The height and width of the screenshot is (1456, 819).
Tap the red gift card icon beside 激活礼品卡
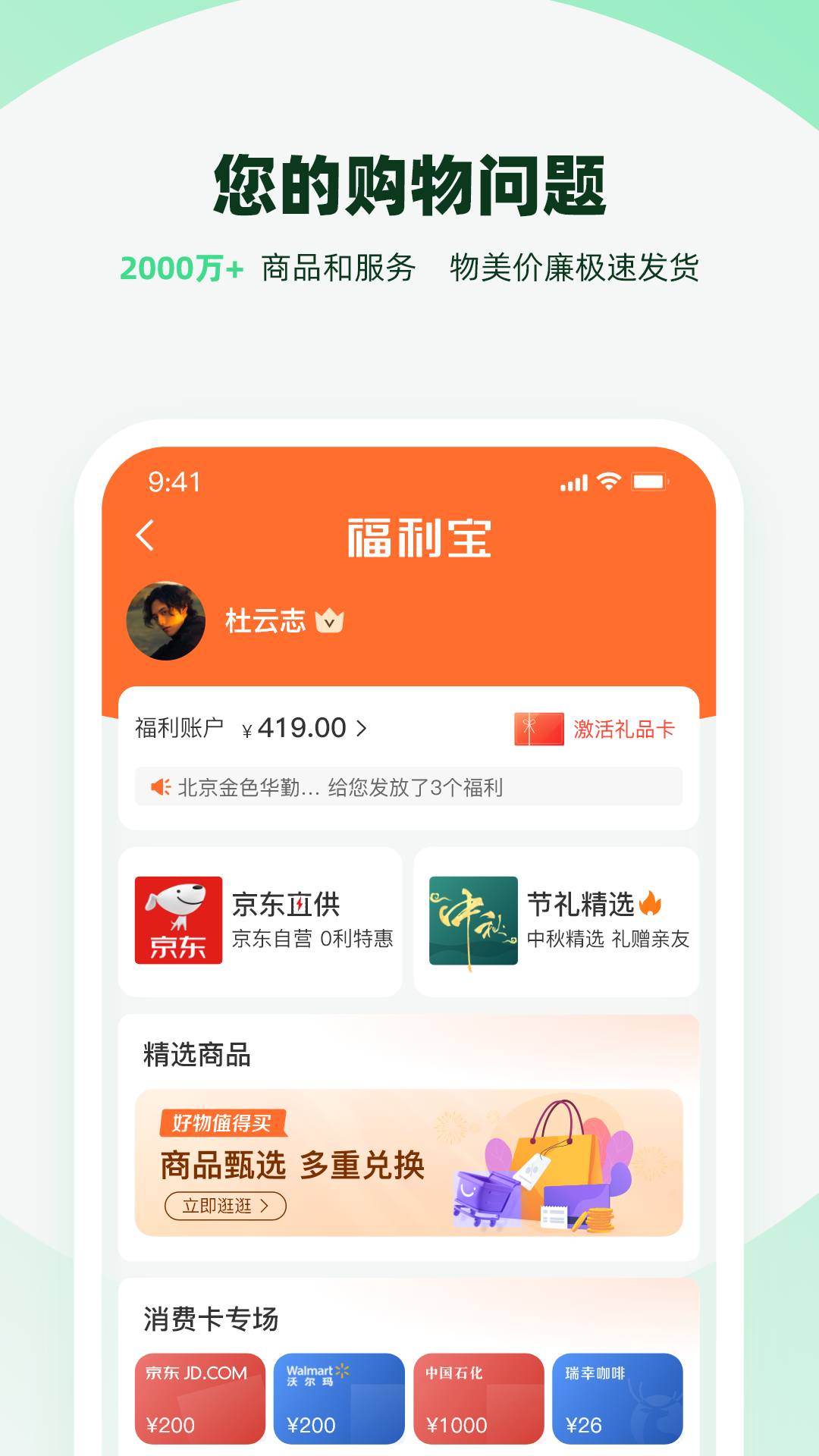[x=538, y=728]
